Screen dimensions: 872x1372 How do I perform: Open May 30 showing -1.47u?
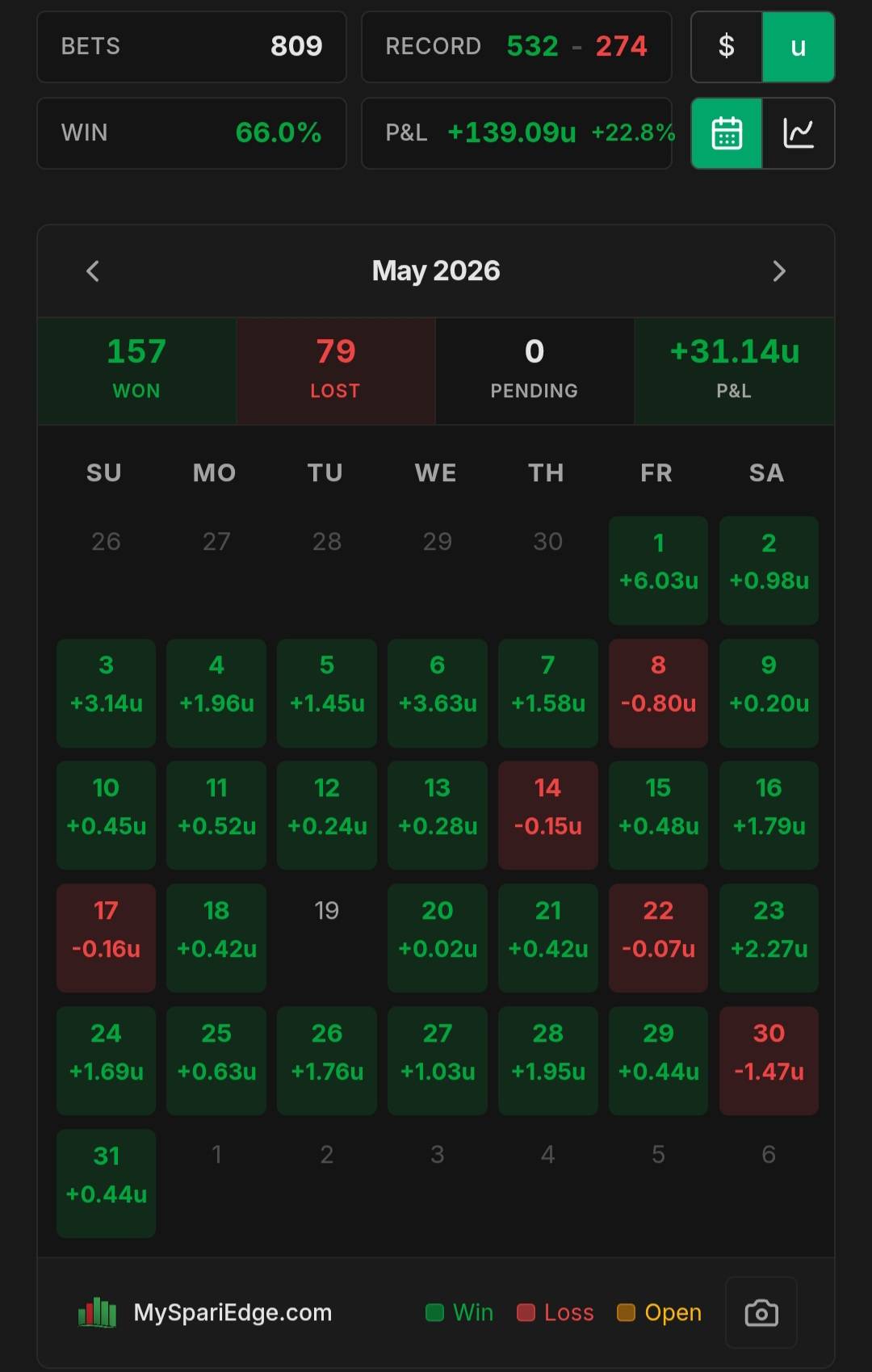point(769,1061)
